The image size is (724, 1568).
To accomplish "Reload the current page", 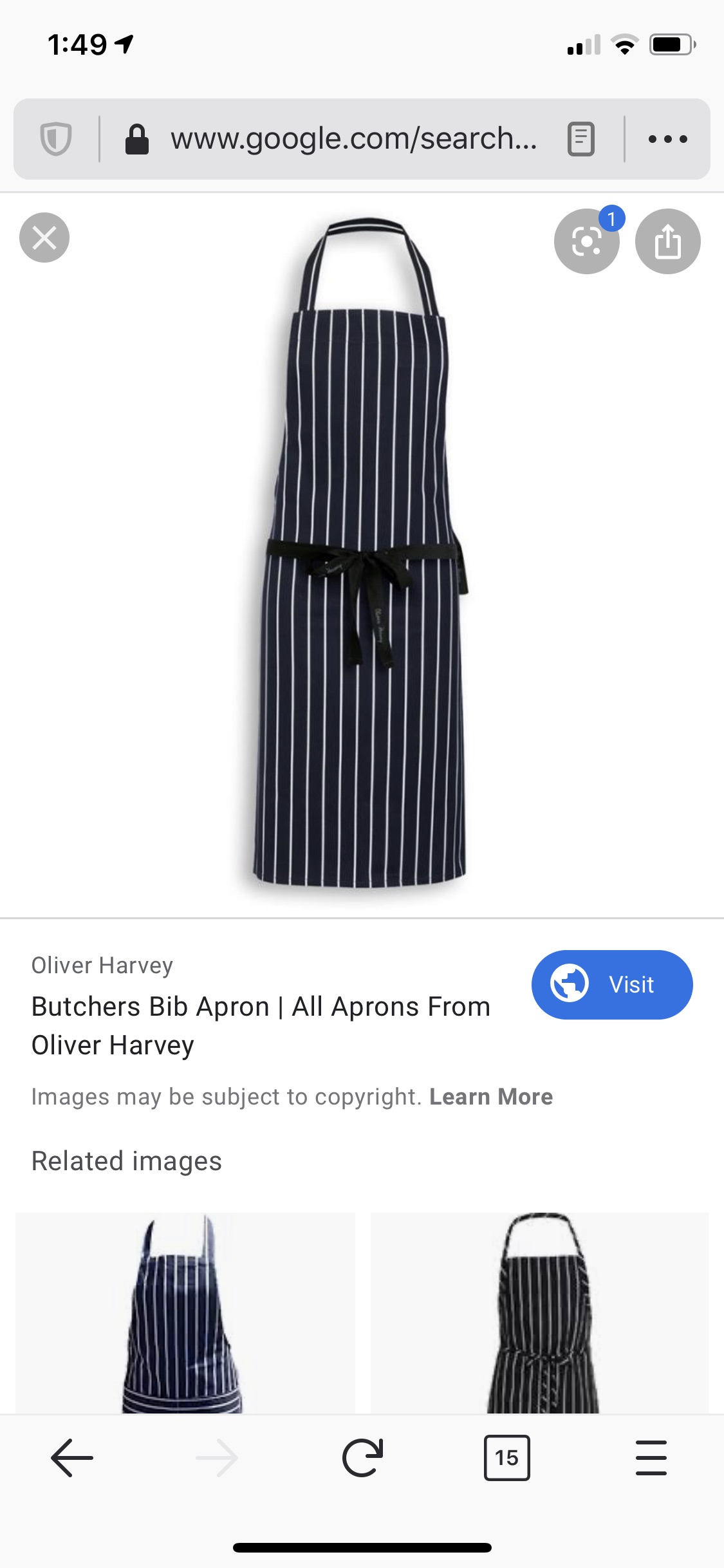I will tap(362, 1457).
